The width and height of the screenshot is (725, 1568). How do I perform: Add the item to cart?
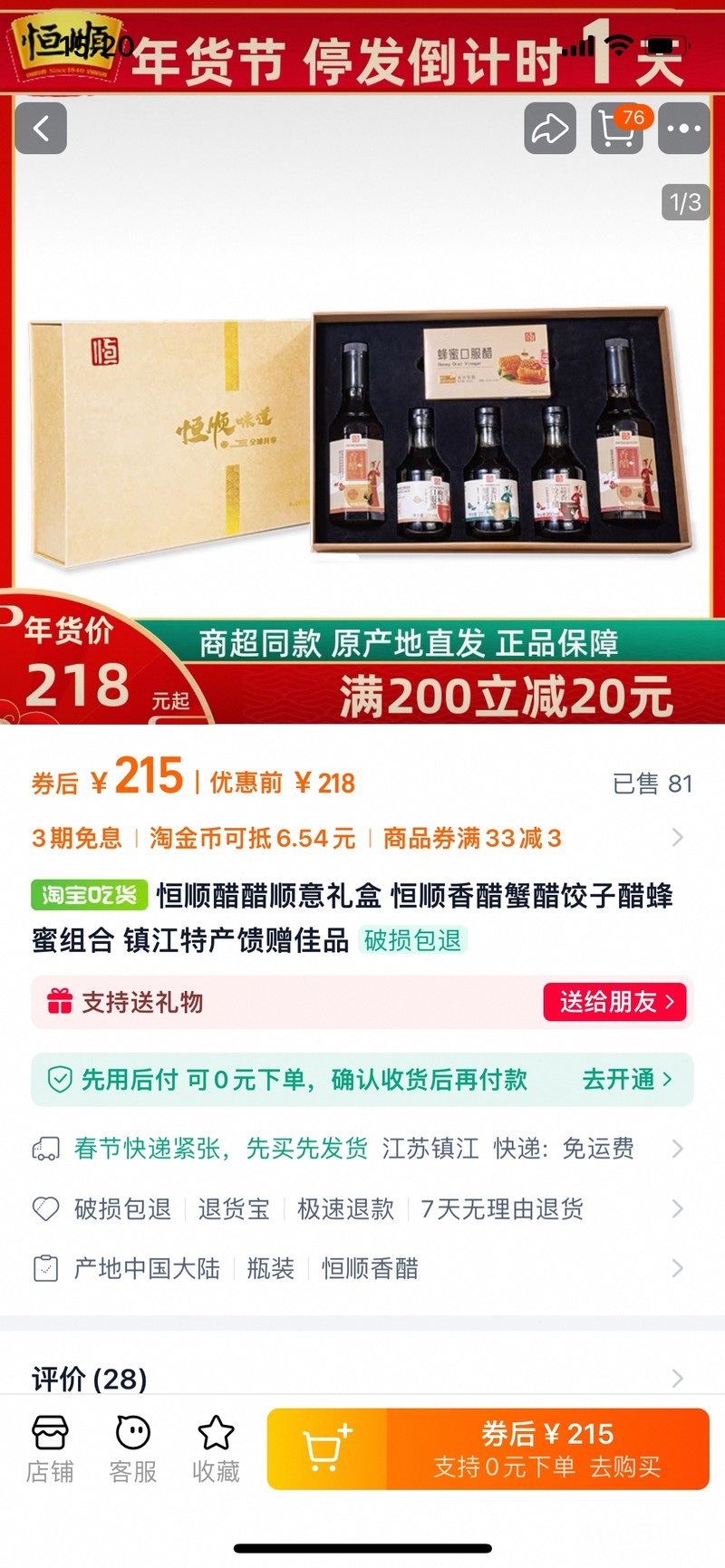(x=326, y=1448)
